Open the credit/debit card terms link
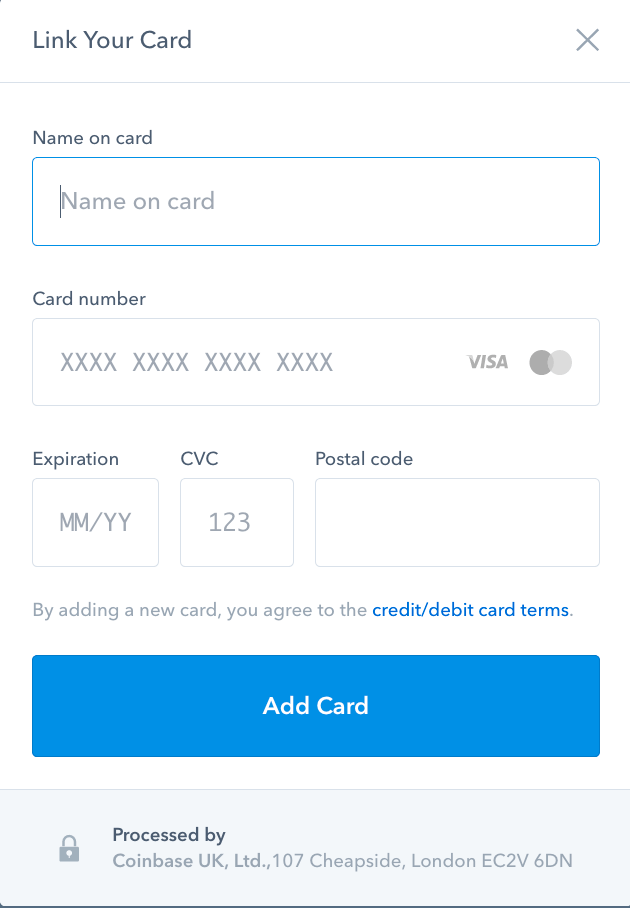Screen dimensions: 630x908 (470, 610)
